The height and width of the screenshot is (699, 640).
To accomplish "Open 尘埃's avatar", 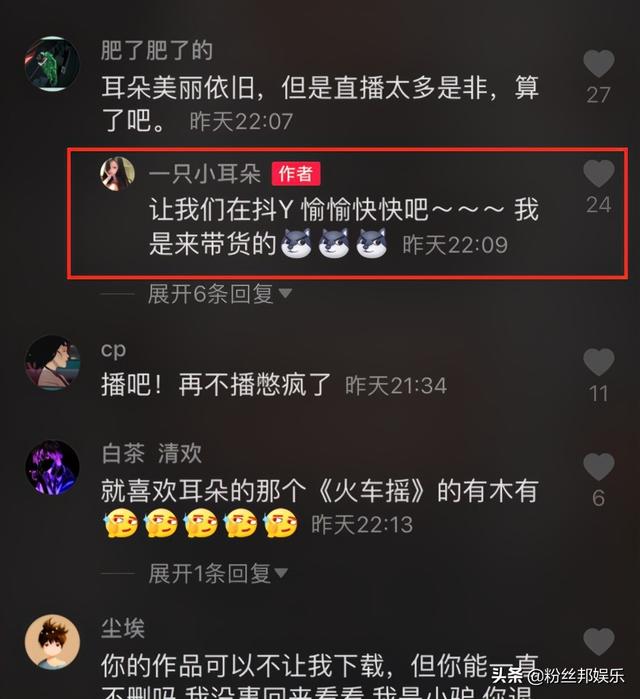I will point(52,642).
